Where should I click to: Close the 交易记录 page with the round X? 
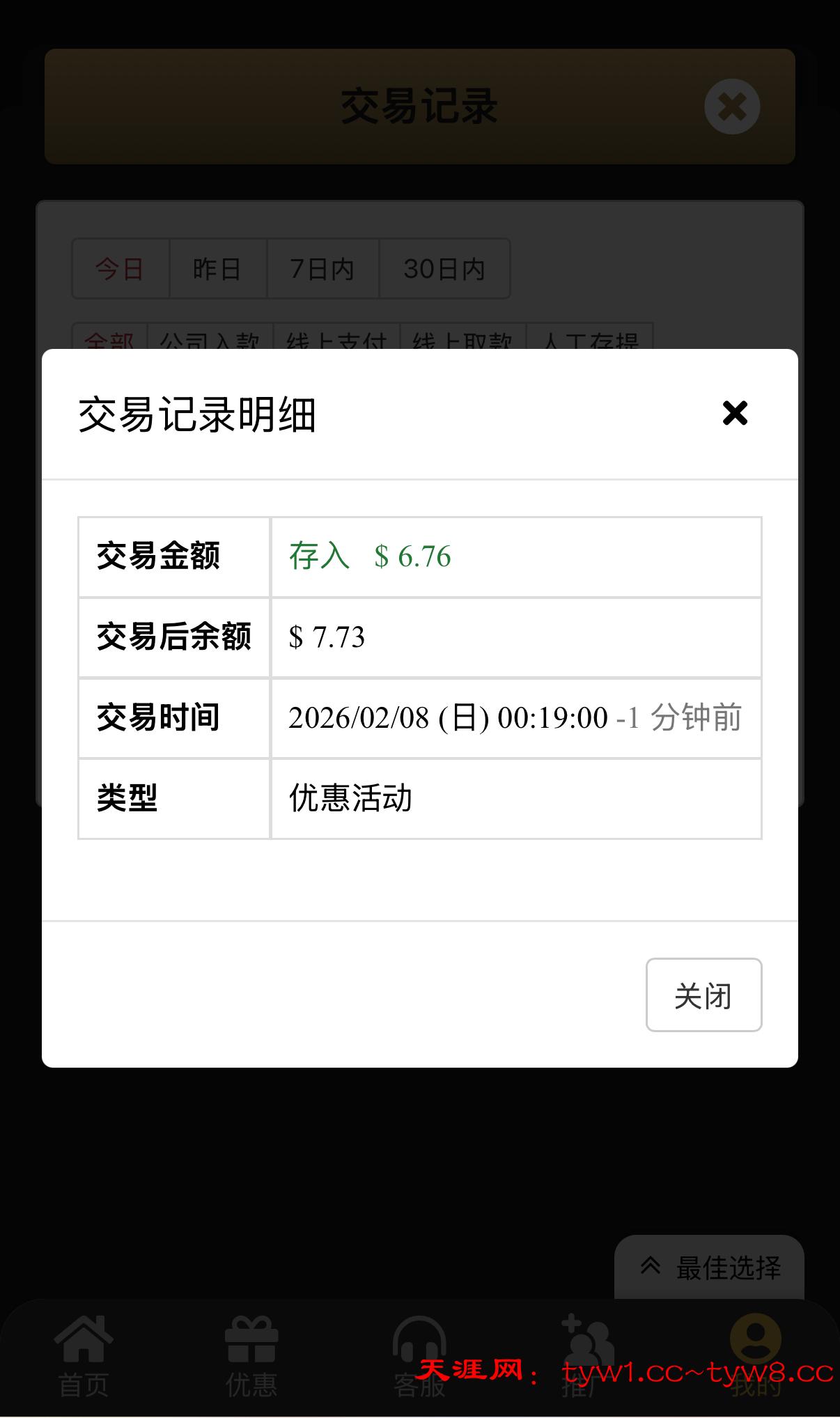tap(731, 107)
